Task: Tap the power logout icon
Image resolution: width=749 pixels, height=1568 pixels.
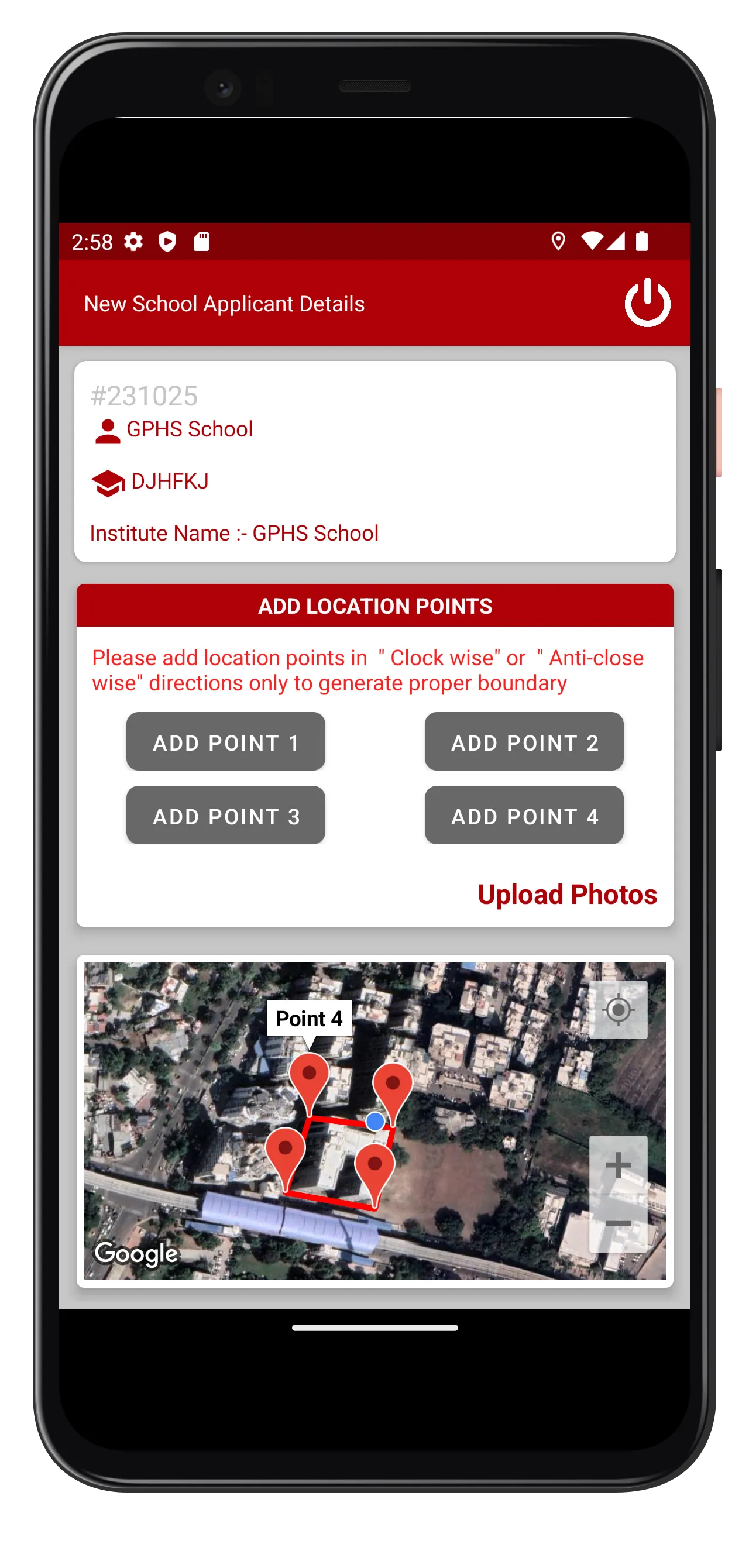Action: click(647, 303)
